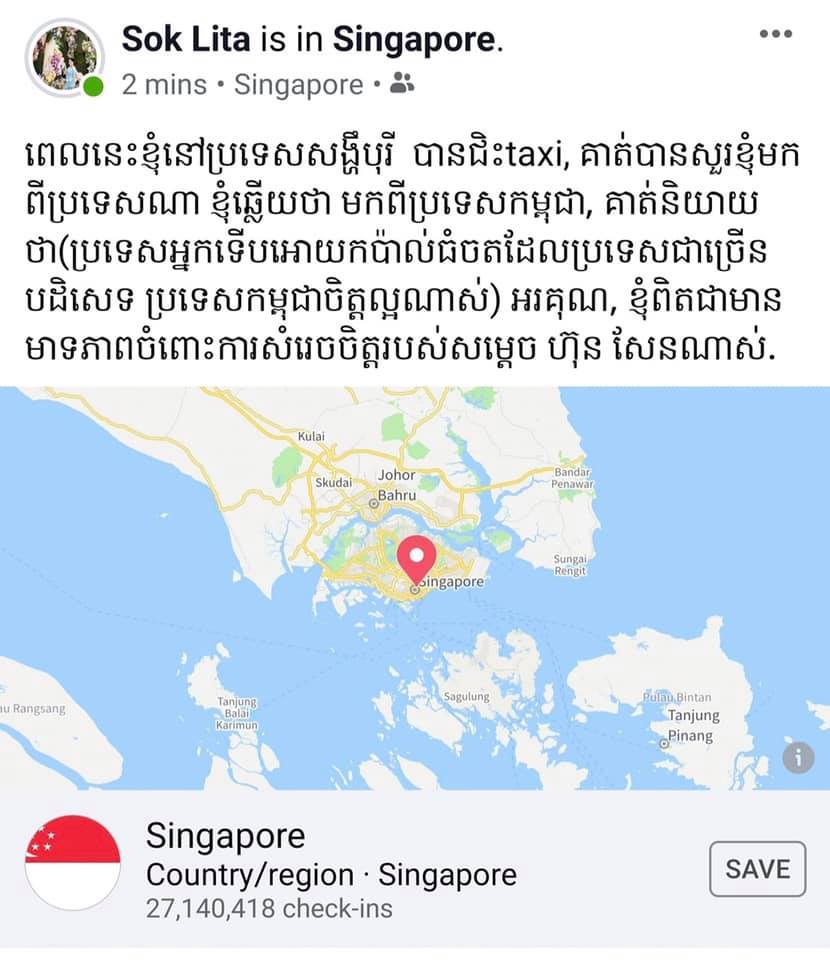Viewport: 830px width, 960px height.
Task: Open the post's overflow menu
Action: click(x=775, y=35)
